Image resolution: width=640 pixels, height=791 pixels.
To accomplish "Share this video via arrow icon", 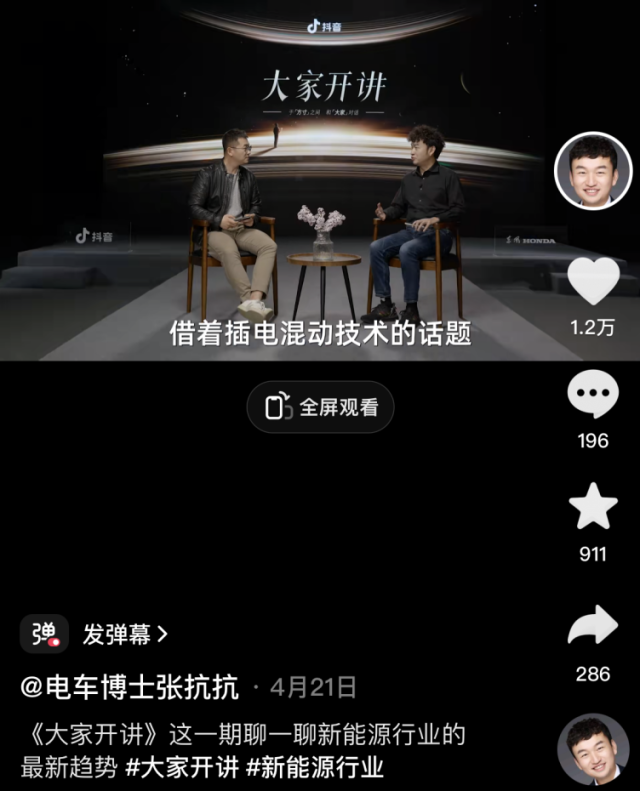I will point(593,627).
